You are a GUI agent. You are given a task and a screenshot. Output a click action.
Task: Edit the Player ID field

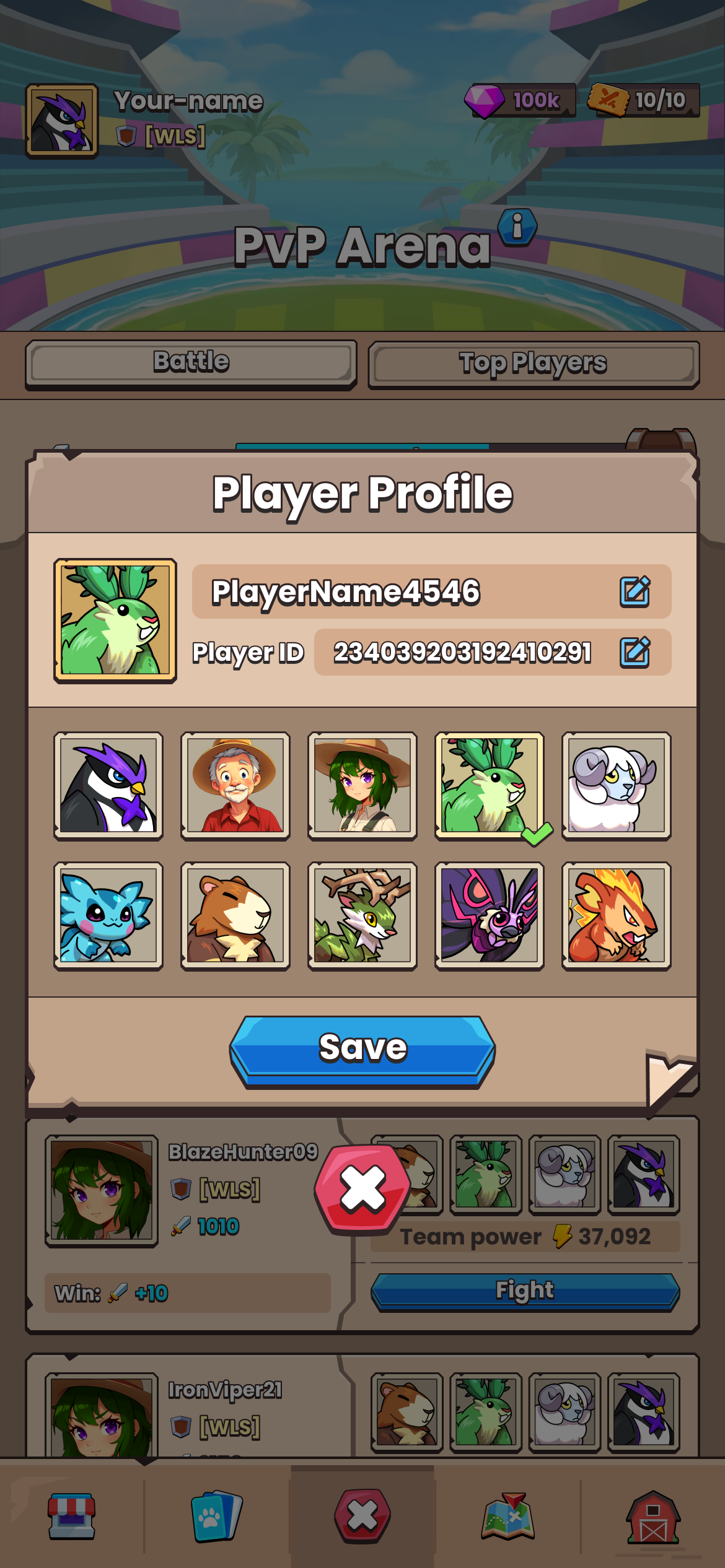tap(635, 652)
